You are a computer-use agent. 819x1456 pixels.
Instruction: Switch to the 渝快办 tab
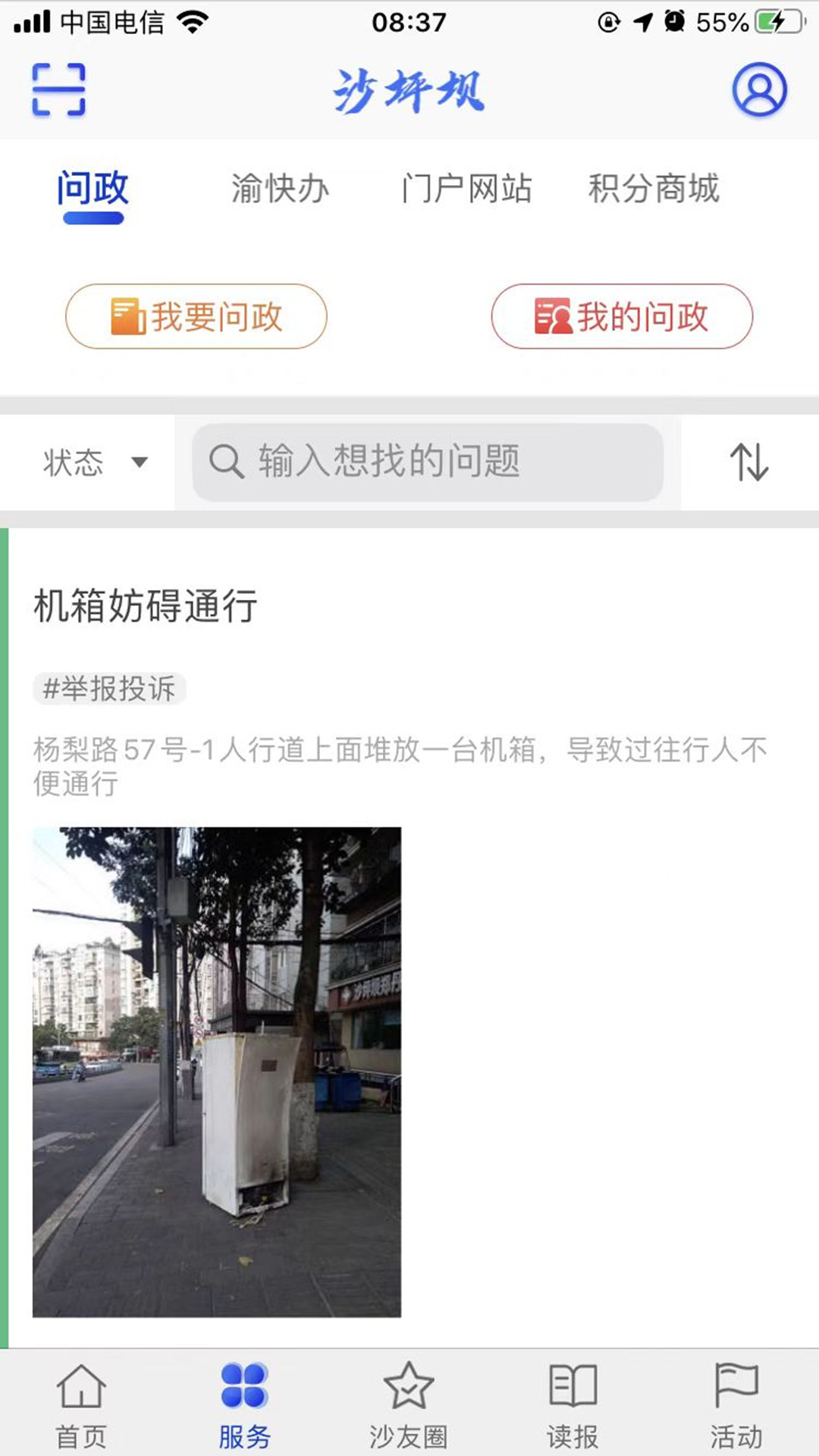[280, 189]
